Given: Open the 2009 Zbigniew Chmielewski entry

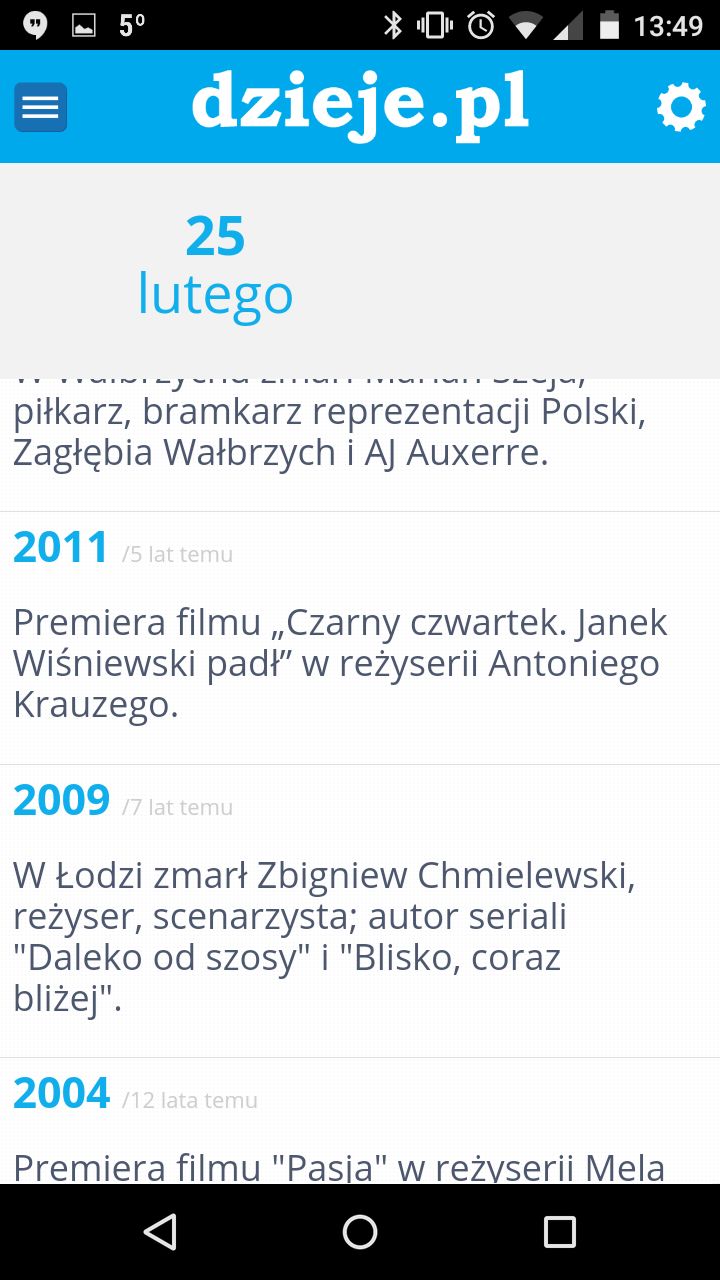Looking at the screenshot, I should [x=360, y=911].
